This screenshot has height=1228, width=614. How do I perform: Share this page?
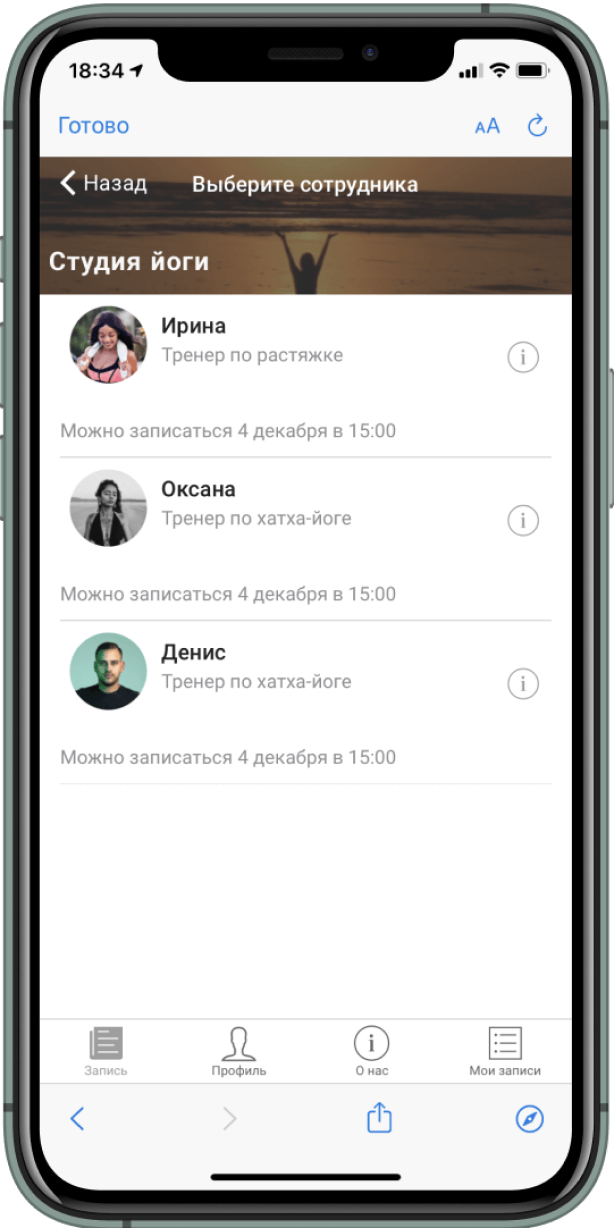click(379, 1117)
